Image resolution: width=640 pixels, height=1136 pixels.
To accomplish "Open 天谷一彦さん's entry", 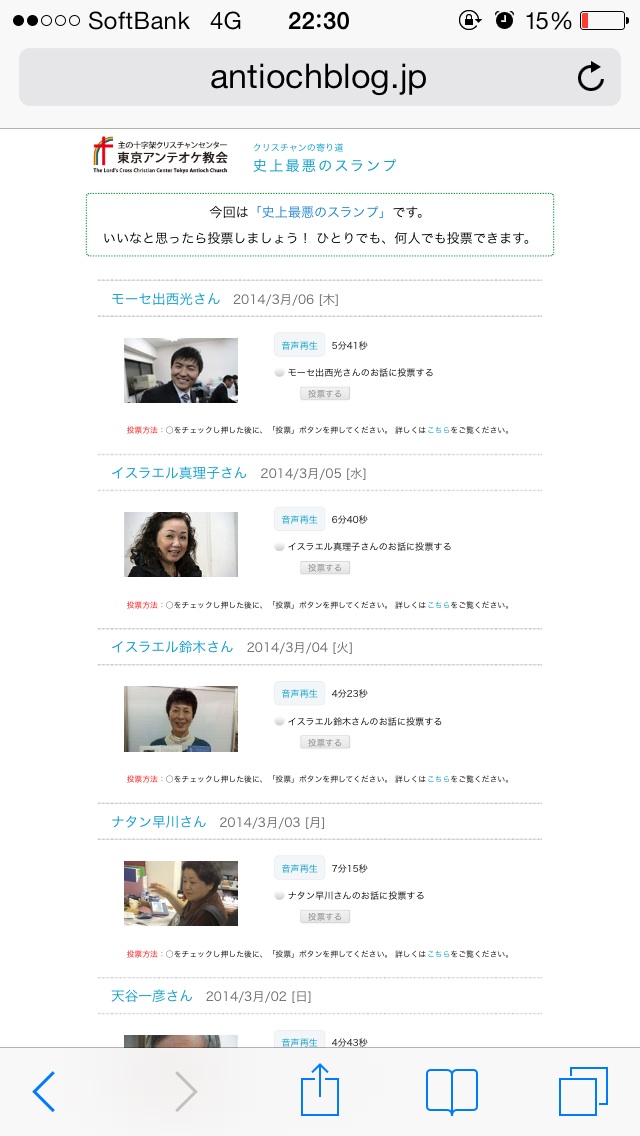I will [x=152, y=996].
